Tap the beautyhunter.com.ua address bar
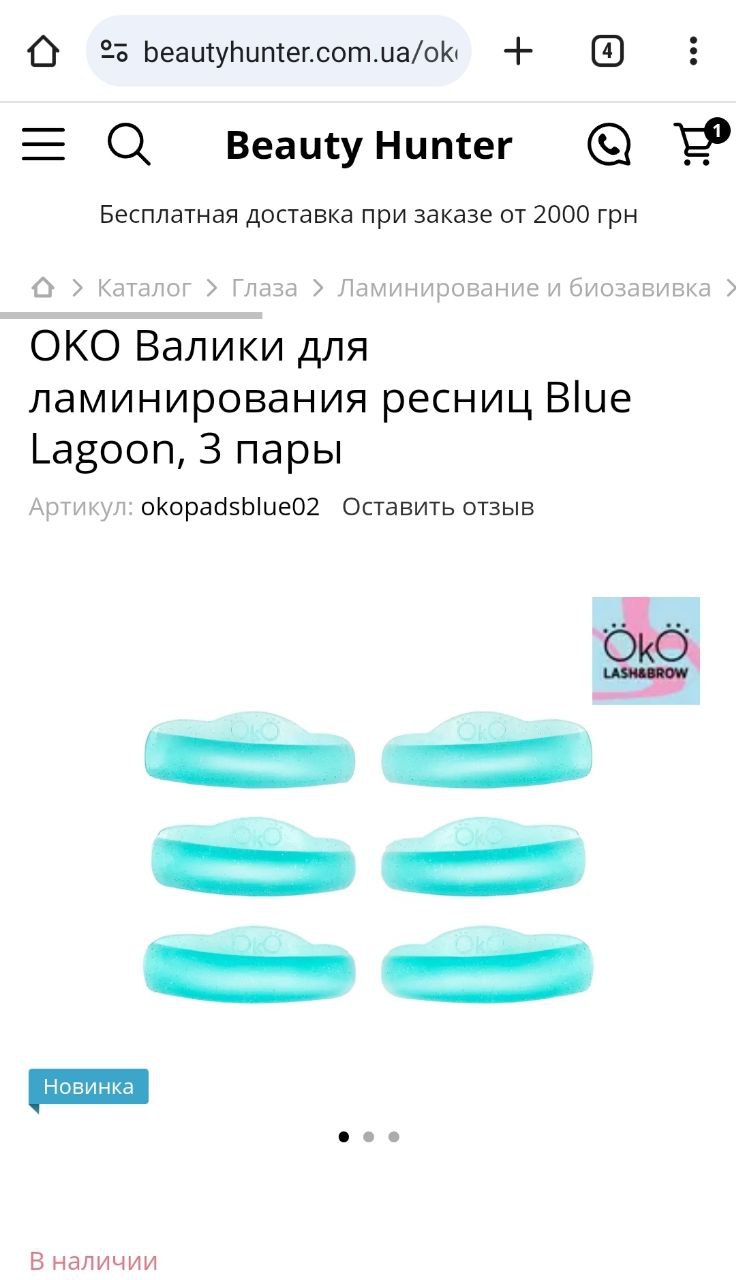736x1280 pixels. coord(279,51)
